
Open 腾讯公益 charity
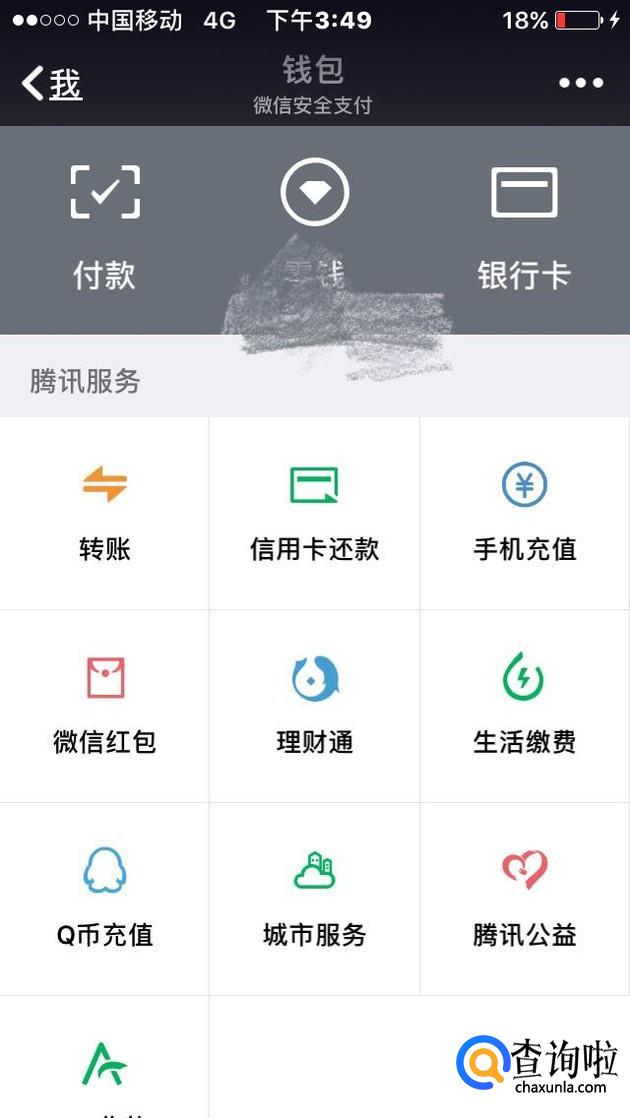(x=524, y=898)
